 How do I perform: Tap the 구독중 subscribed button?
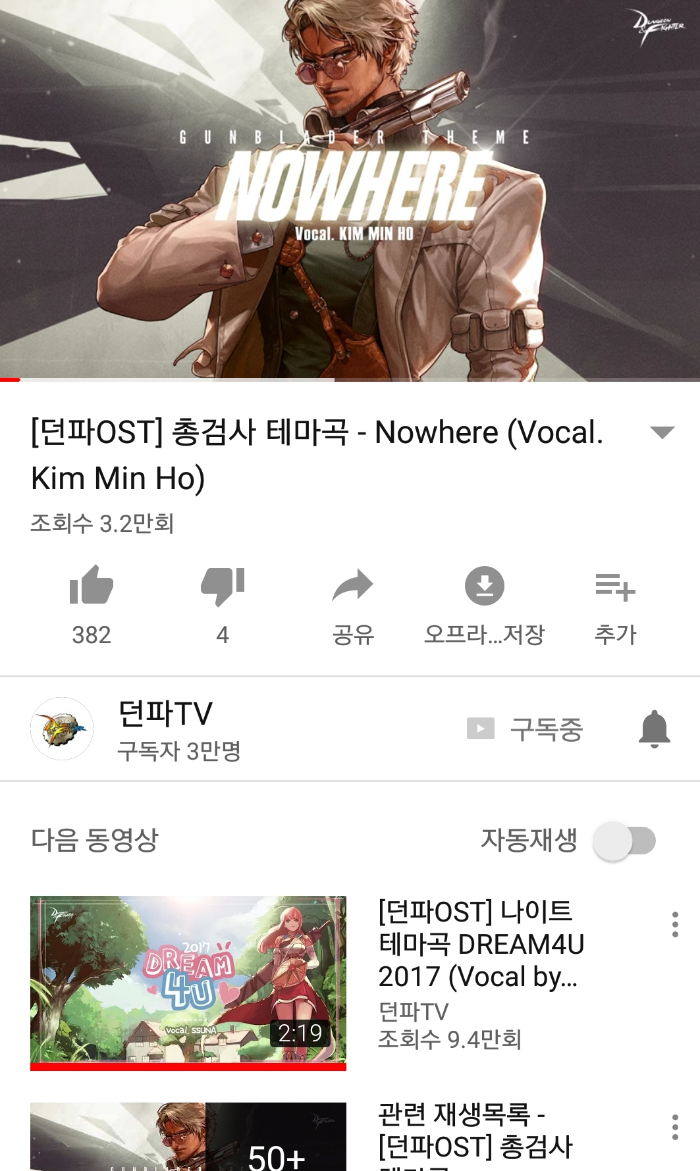coord(526,729)
